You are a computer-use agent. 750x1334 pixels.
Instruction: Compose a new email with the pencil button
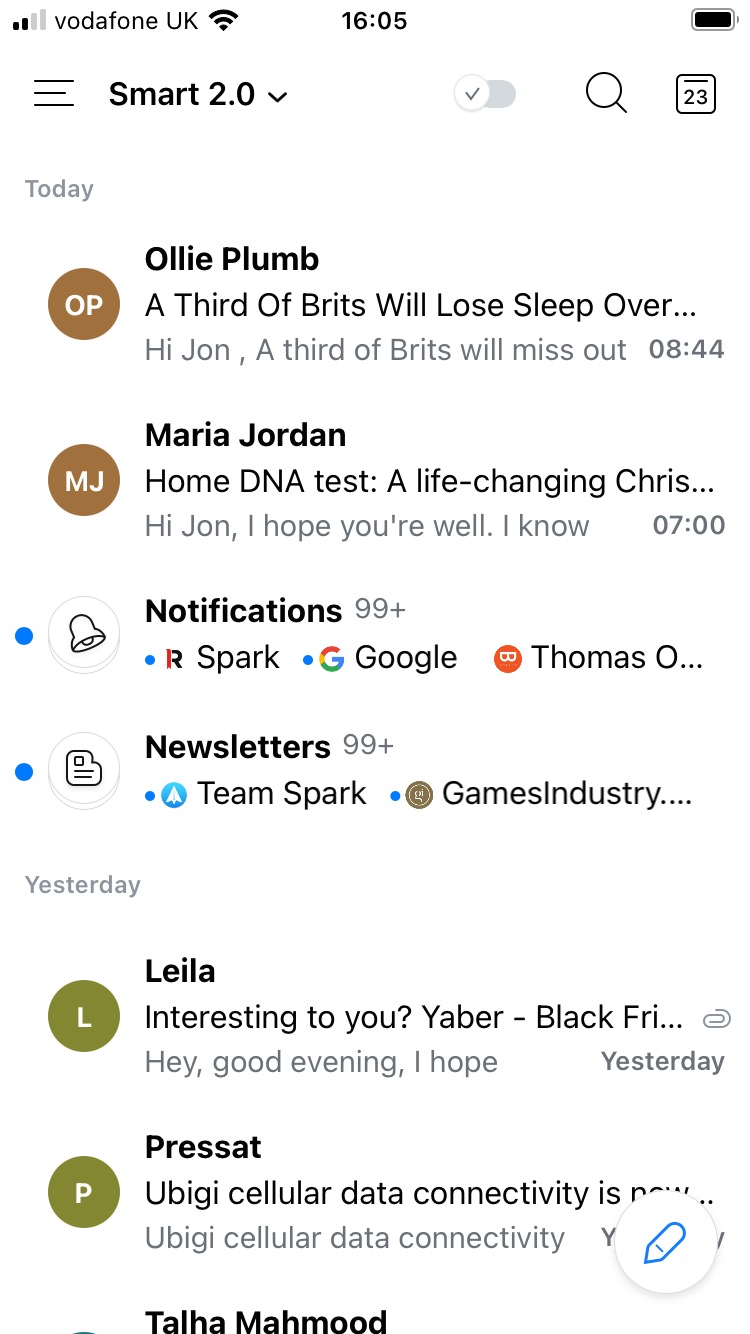pyautogui.click(x=666, y=1244)
